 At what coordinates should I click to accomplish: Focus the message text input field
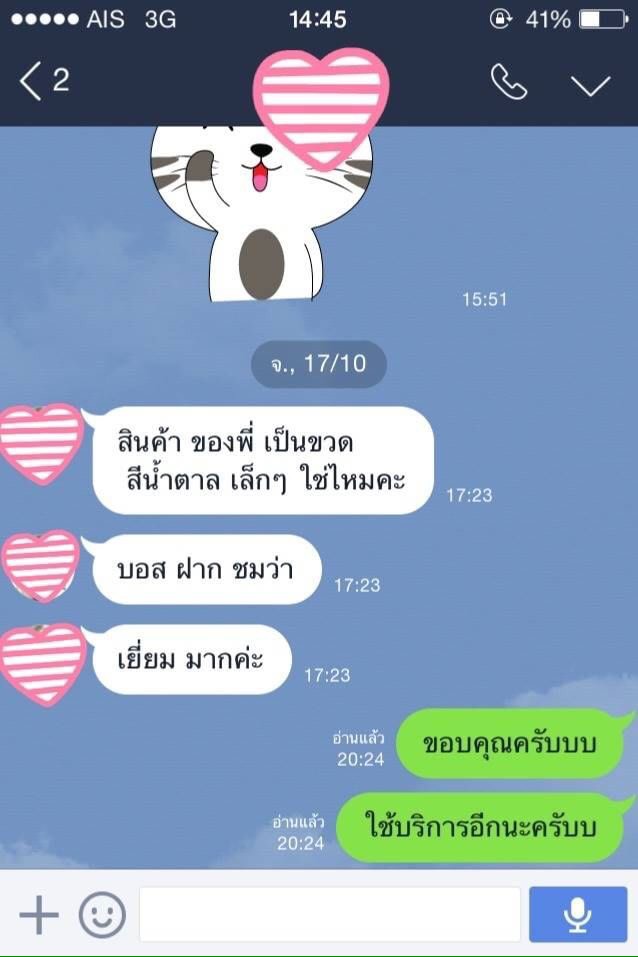pyautogui.click(x=329, y=914)
